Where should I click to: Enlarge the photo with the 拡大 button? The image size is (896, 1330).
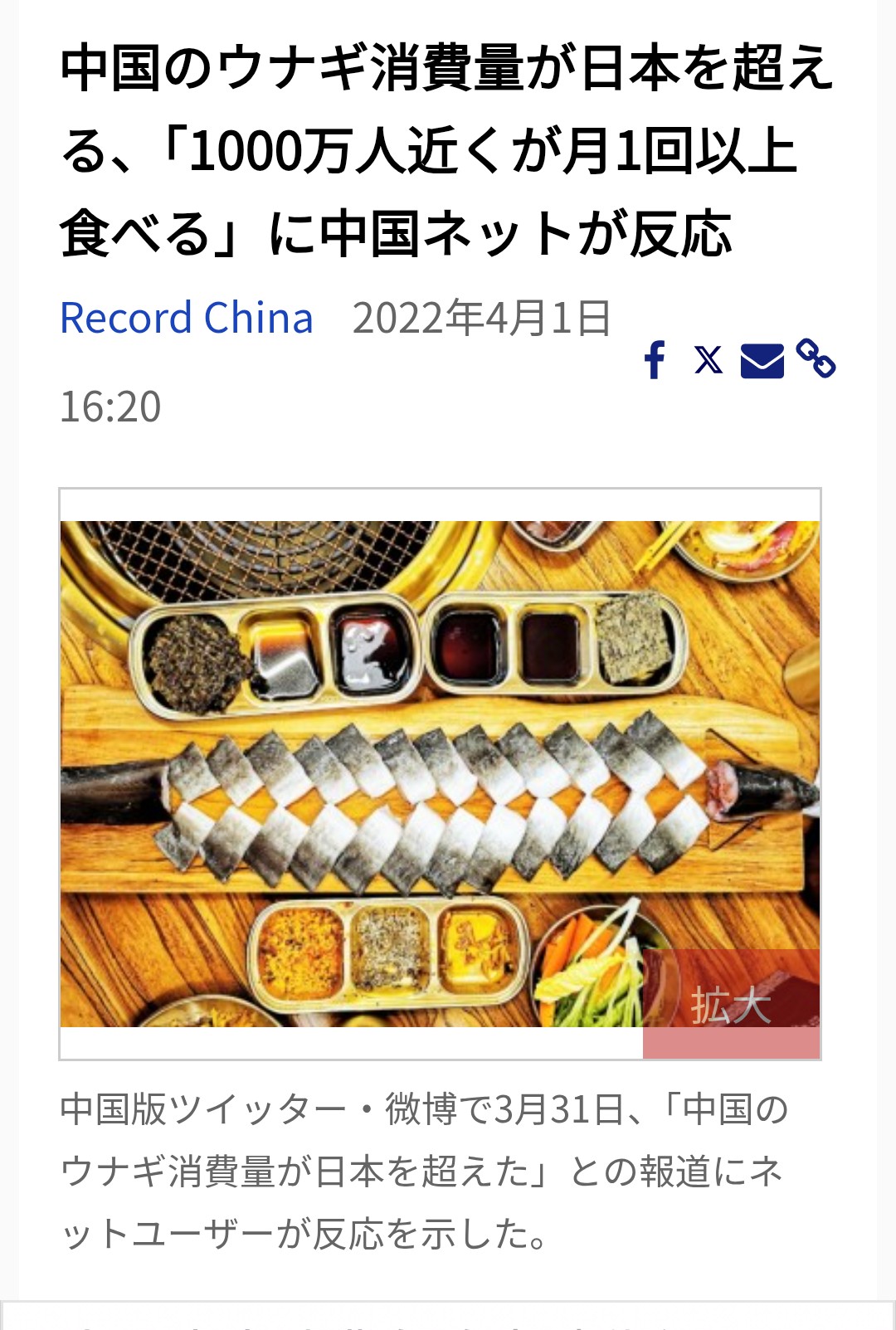731,1004
